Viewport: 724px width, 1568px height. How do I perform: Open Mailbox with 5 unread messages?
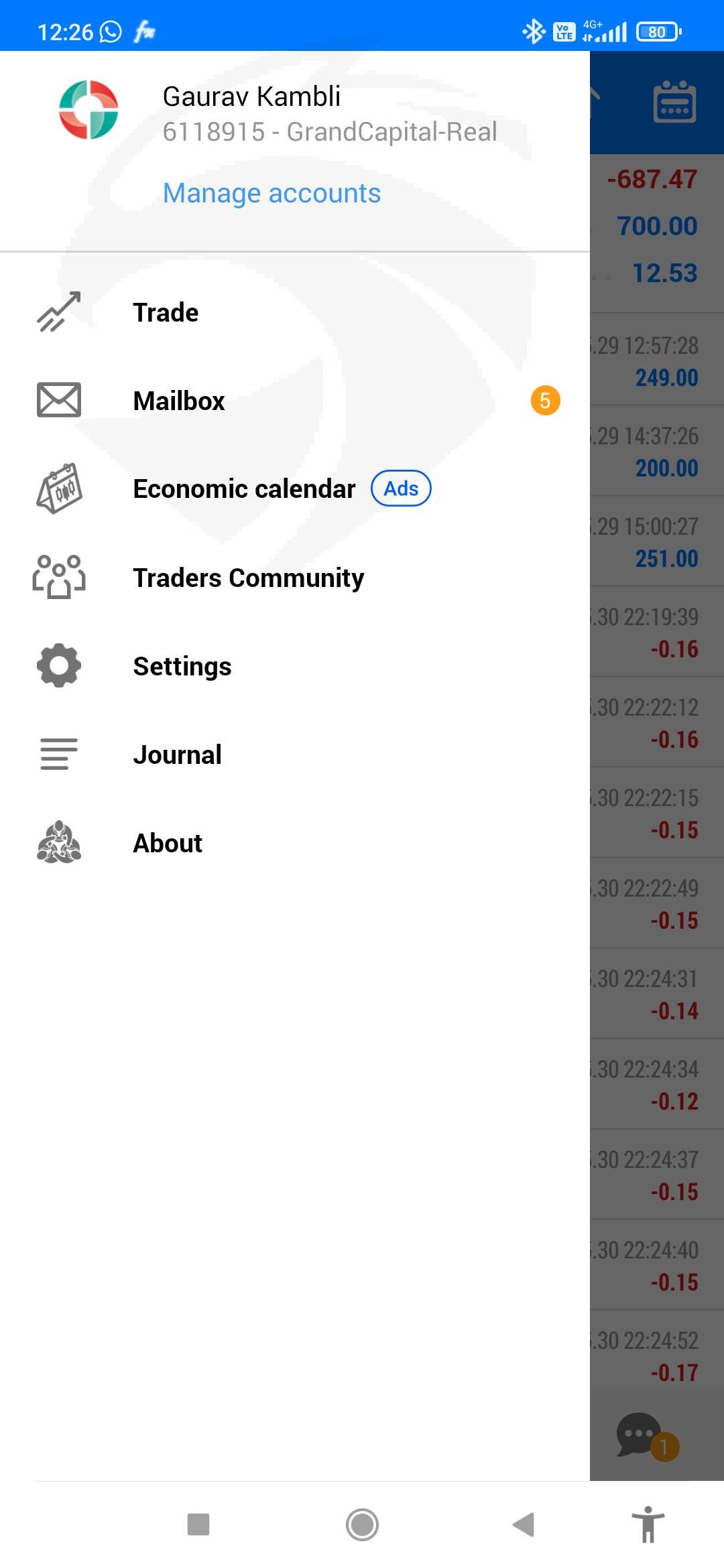(x=179, y=401)
